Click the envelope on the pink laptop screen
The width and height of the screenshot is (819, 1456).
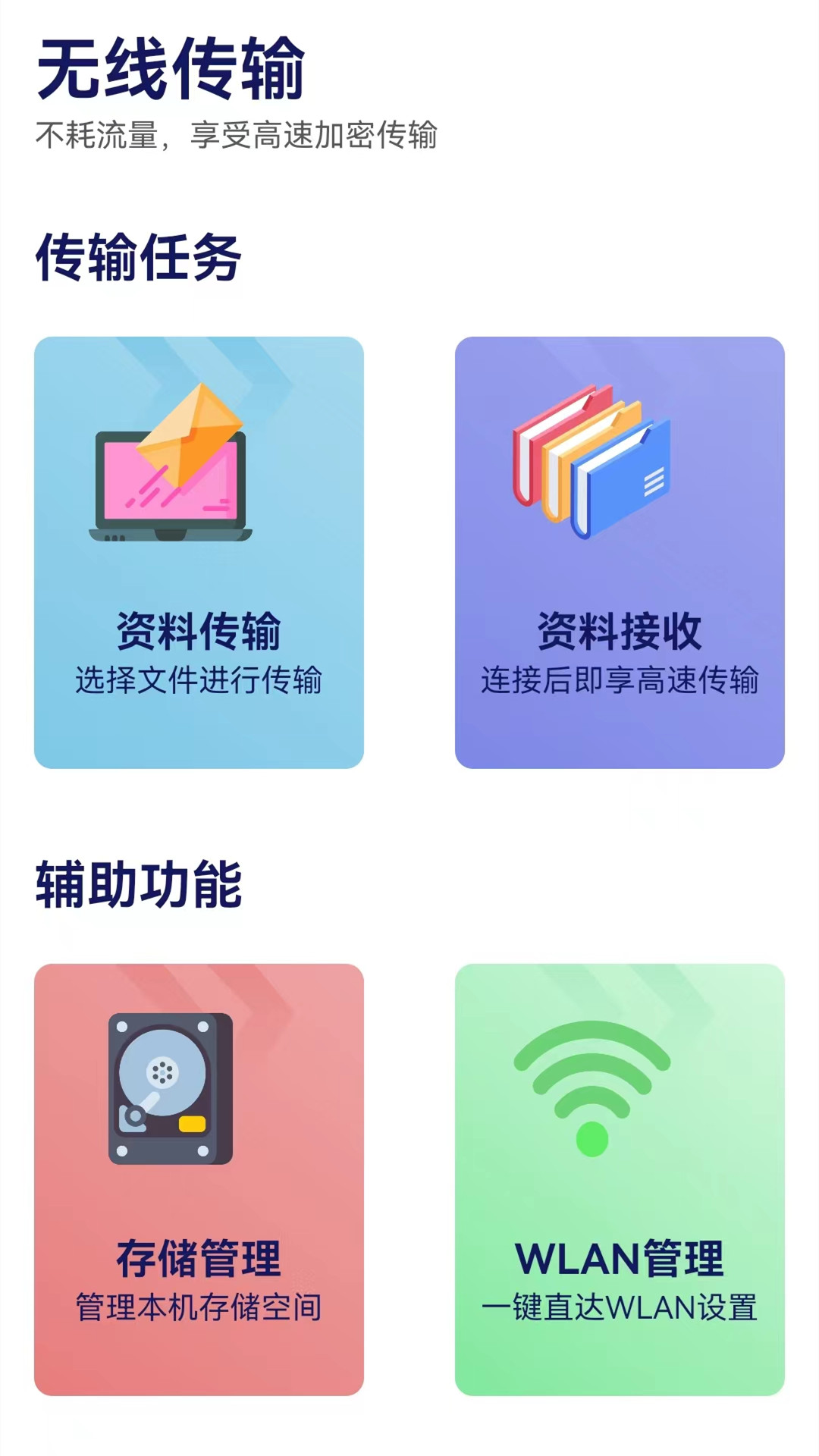tap(188, 440)
